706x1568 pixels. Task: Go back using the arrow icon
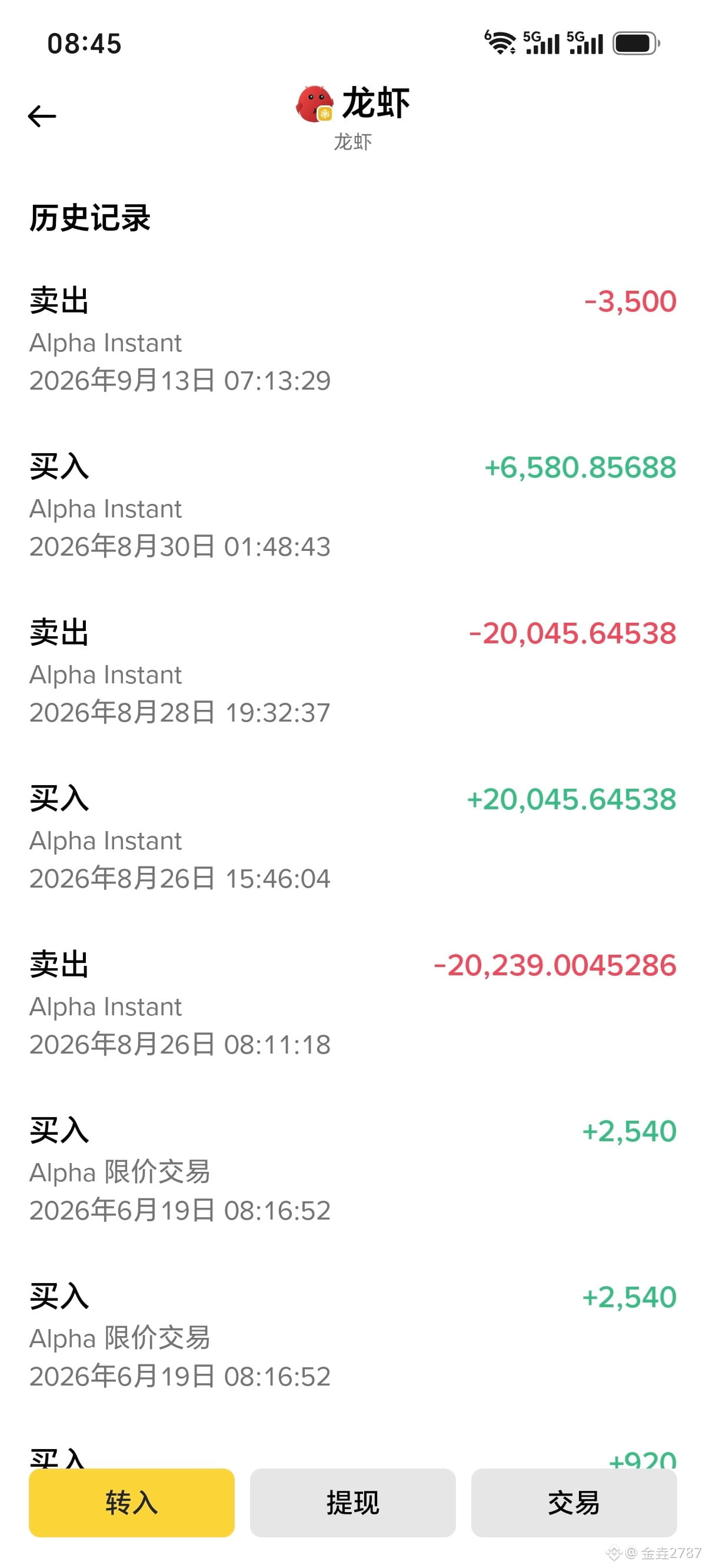(42, 115)
